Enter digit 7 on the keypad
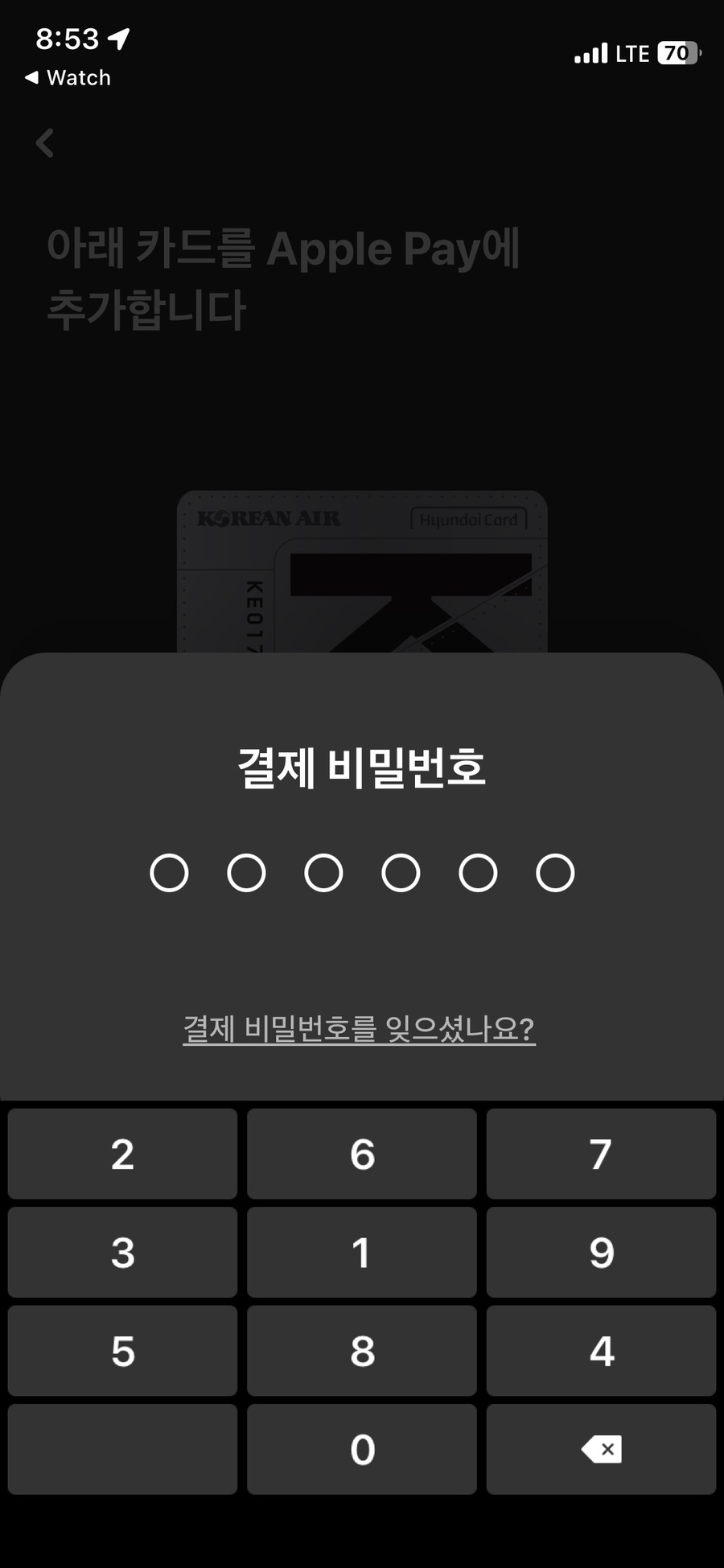This screenshot has height=1568, width=724. point(601,1154)
